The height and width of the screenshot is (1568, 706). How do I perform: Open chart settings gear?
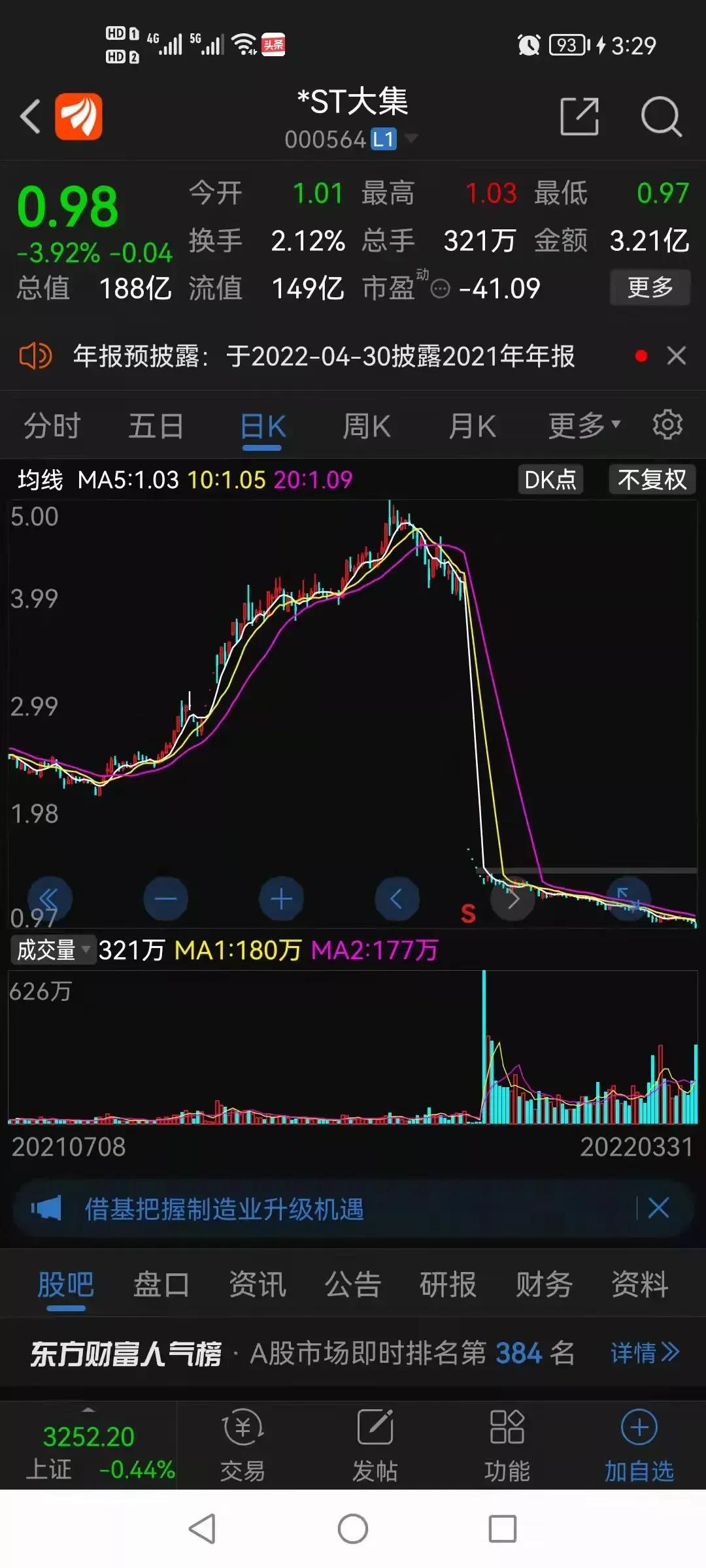(667, 425)
